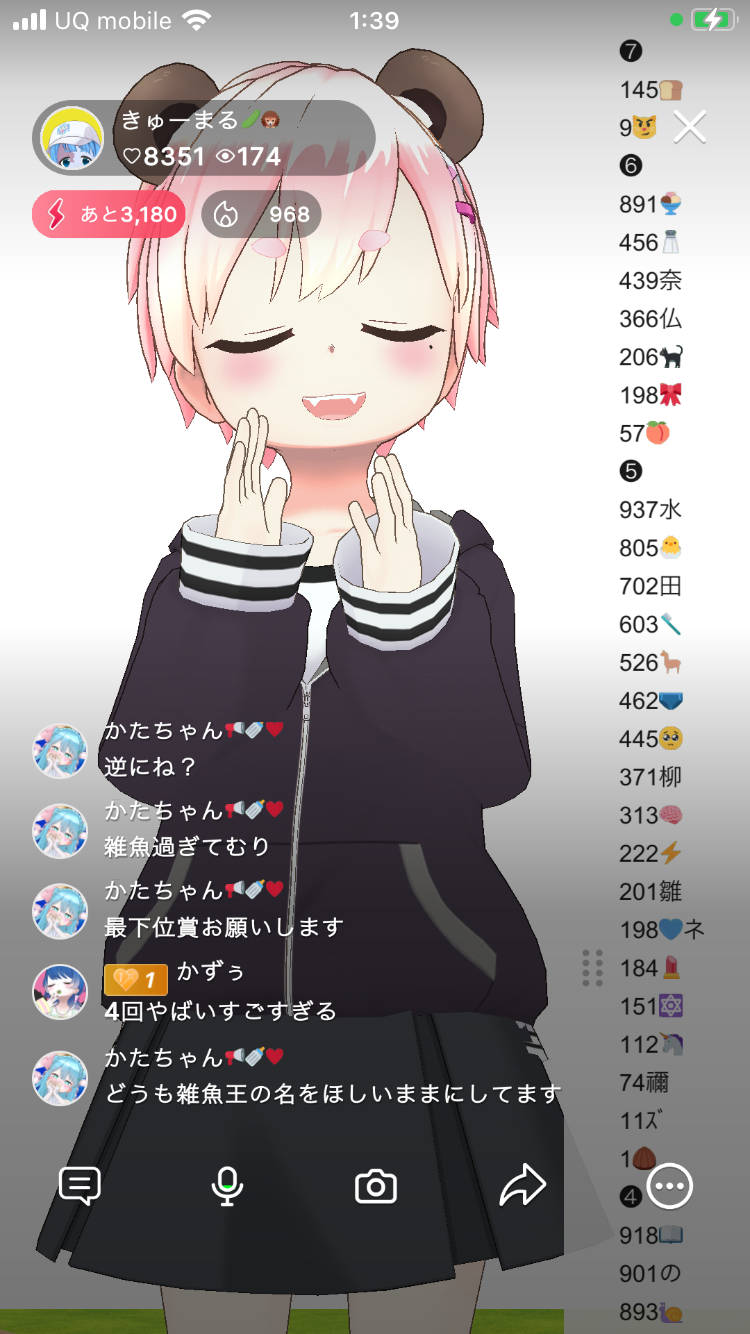
Task: Take a screenshot with the camera icon
Action: pyautogui.click(x=376, y=1187)
